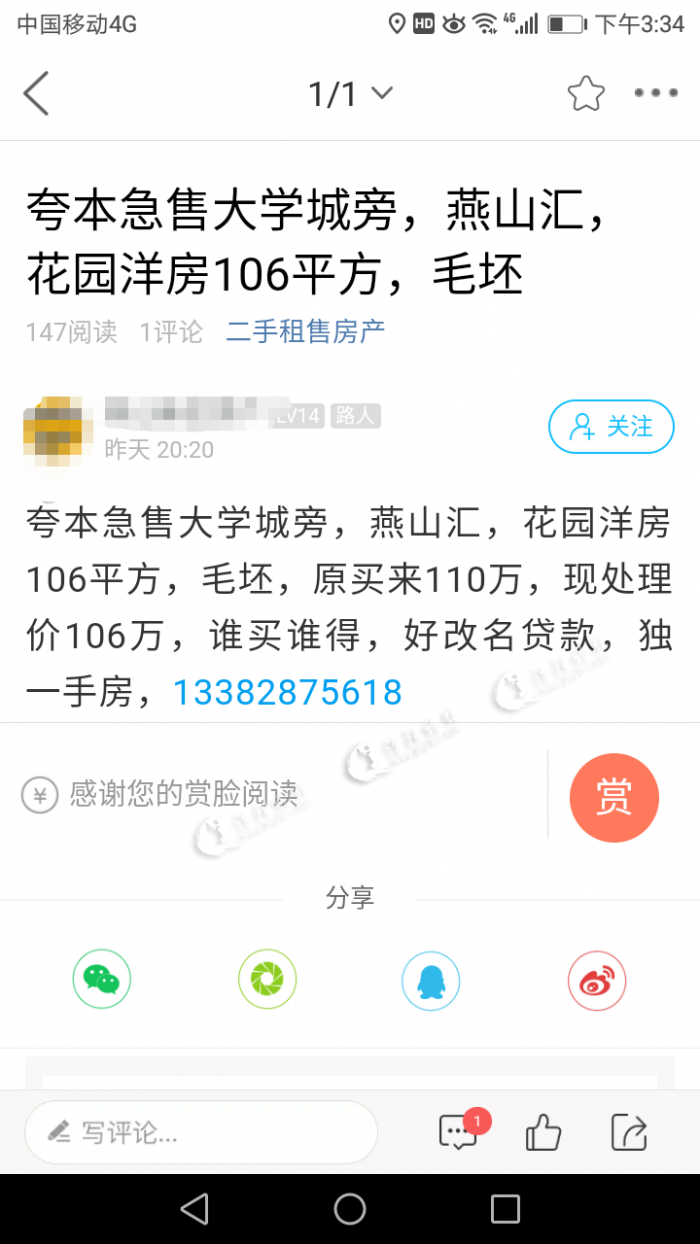Tap the system home button

click(350, 1209)
